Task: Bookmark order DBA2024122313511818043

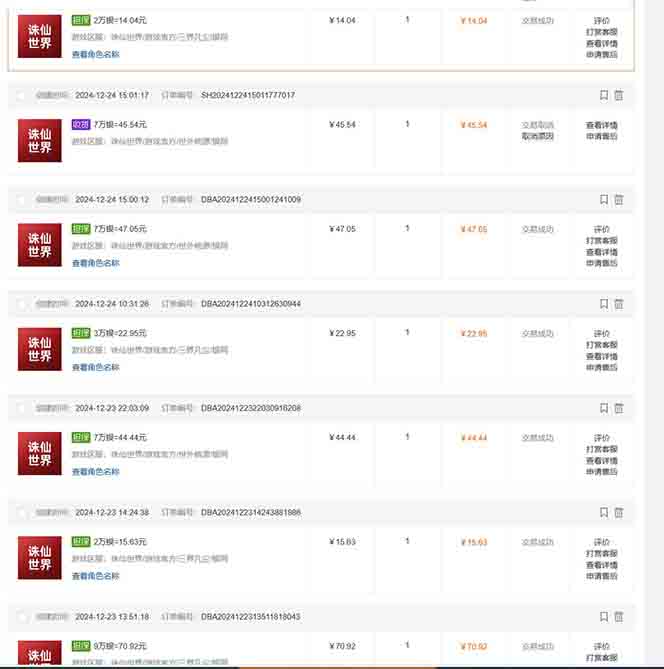Action: (604, 617)
